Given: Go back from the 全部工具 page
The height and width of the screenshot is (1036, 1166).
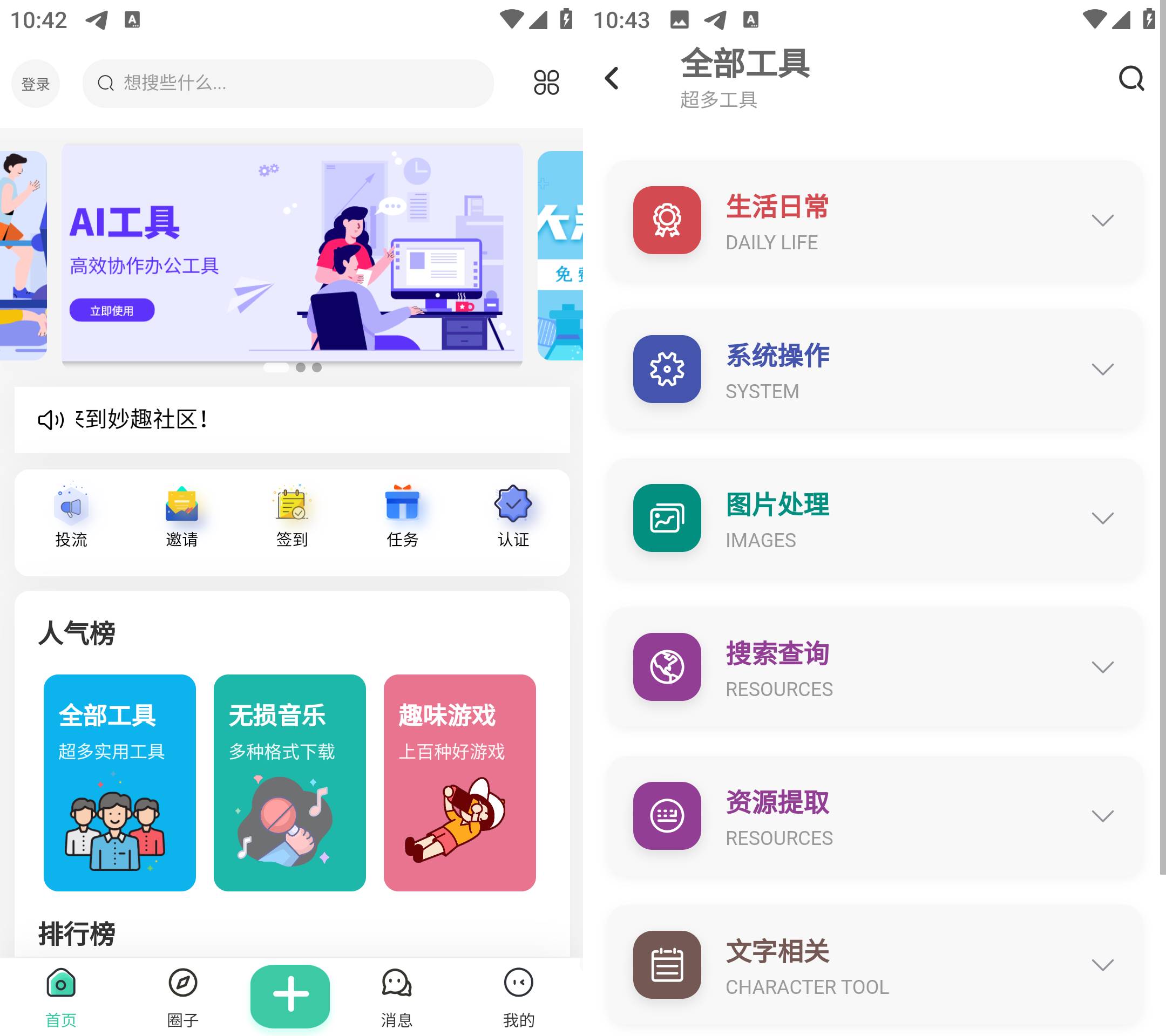Looking at the screenshot, I should [612, 78].
